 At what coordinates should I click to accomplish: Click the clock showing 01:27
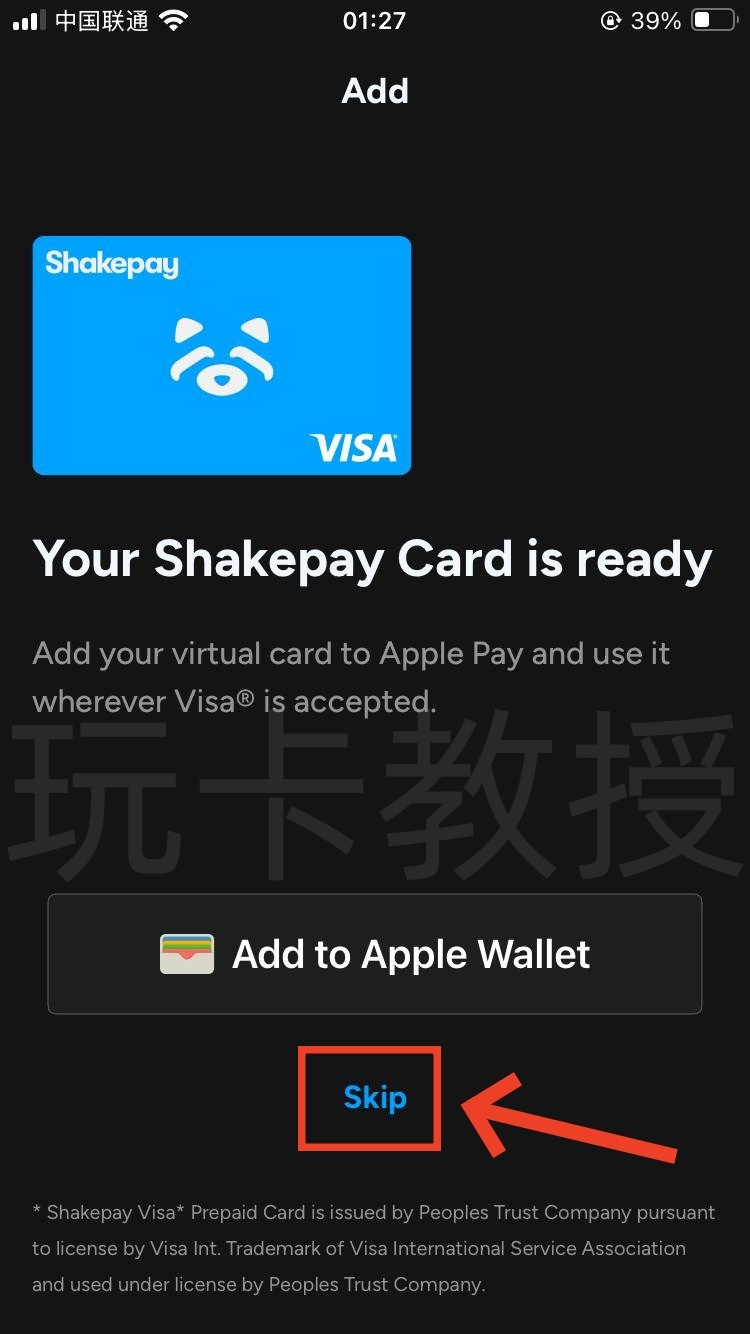click(x=374, y=20)
